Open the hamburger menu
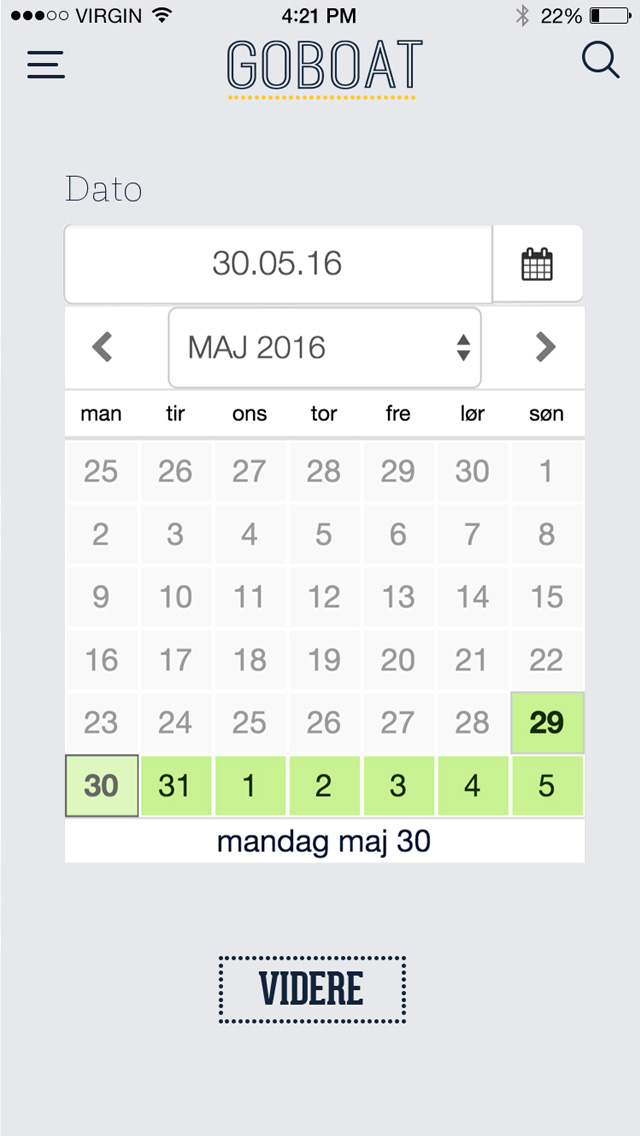The width and height of the screenshot is (640, 1136). [46, 64]
